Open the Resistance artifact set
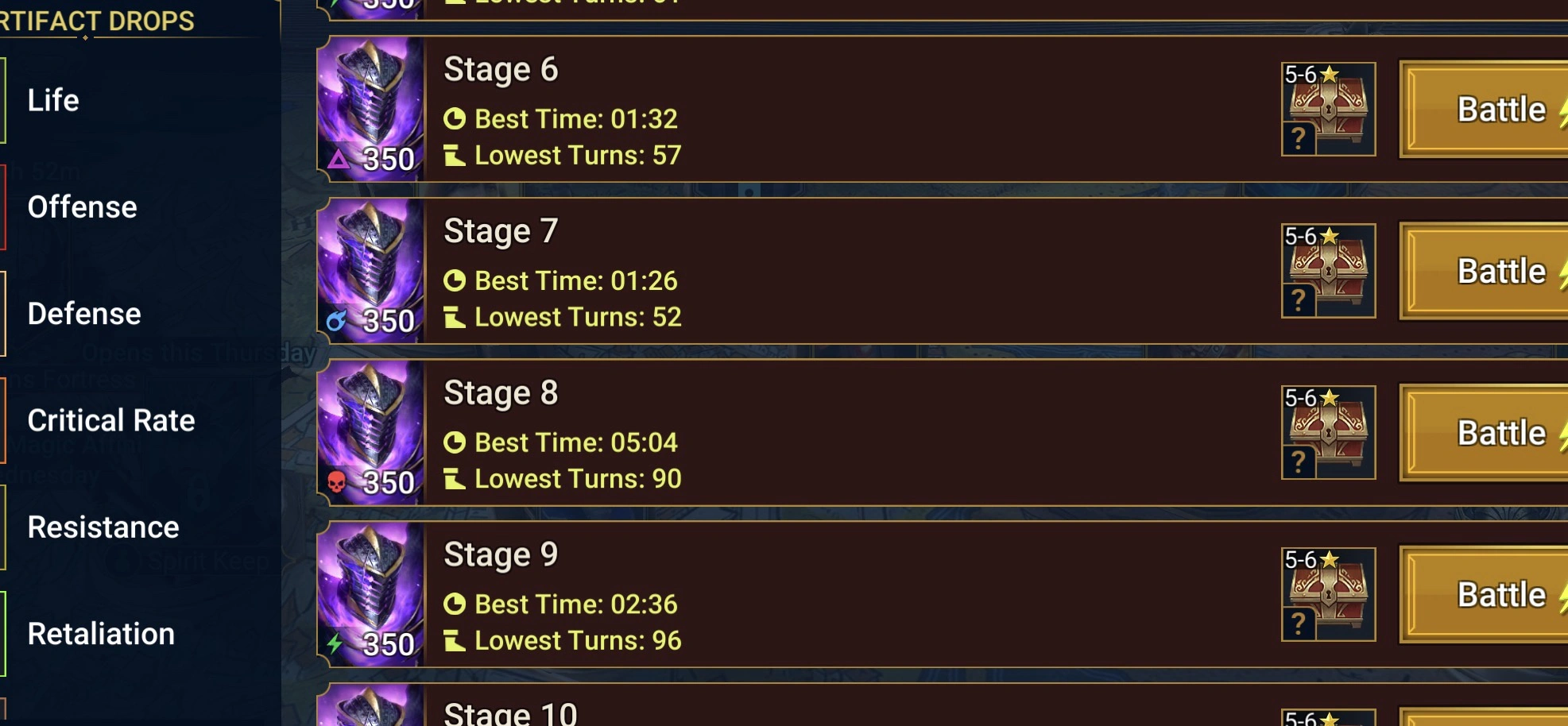The image size is (1568, 726). (103, 527)
